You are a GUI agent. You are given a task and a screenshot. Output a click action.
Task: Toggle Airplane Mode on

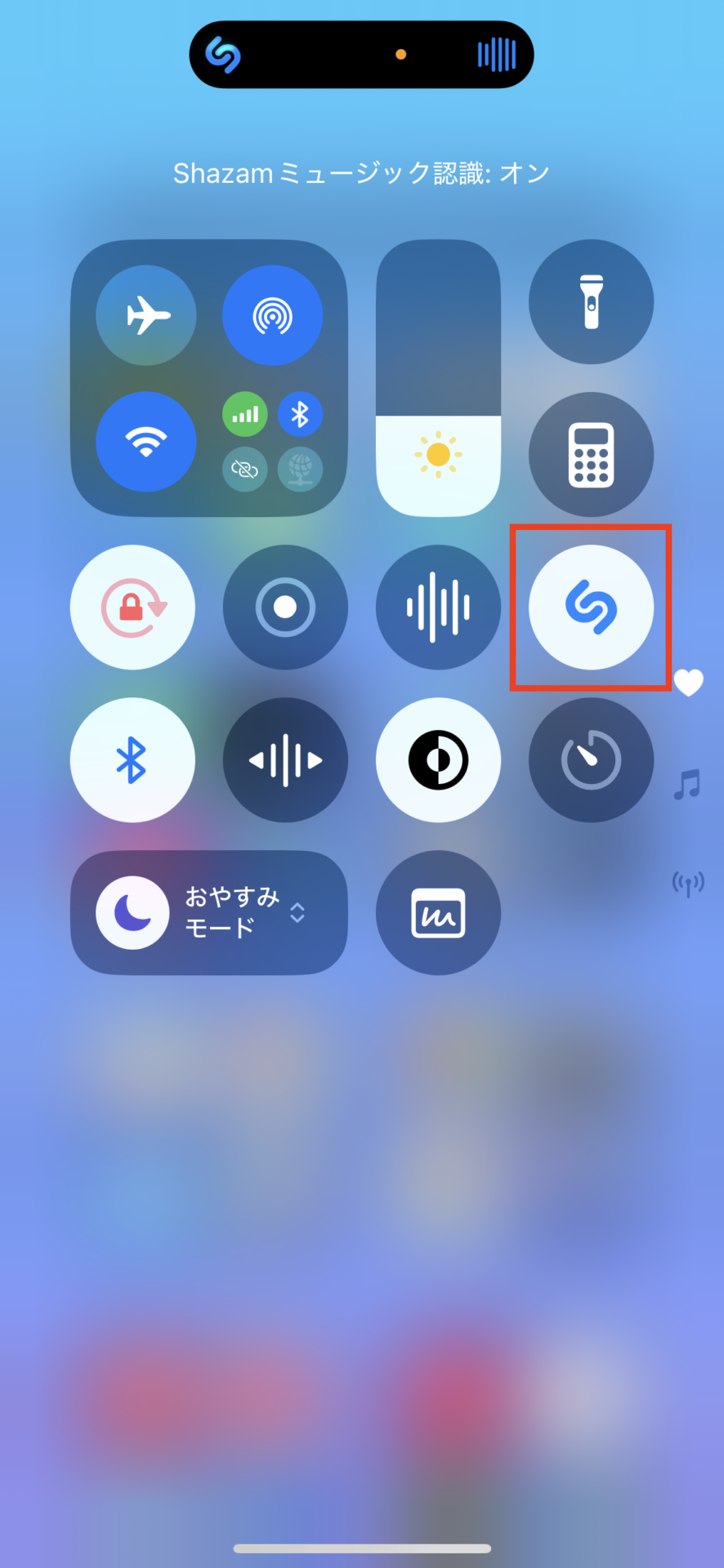146,315
